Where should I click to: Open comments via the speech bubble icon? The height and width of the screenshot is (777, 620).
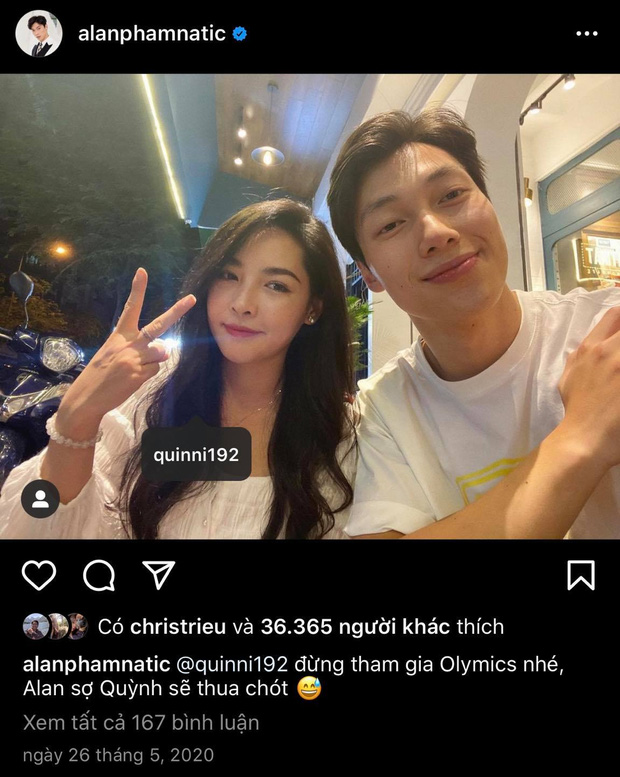click(x=98, y=575)
